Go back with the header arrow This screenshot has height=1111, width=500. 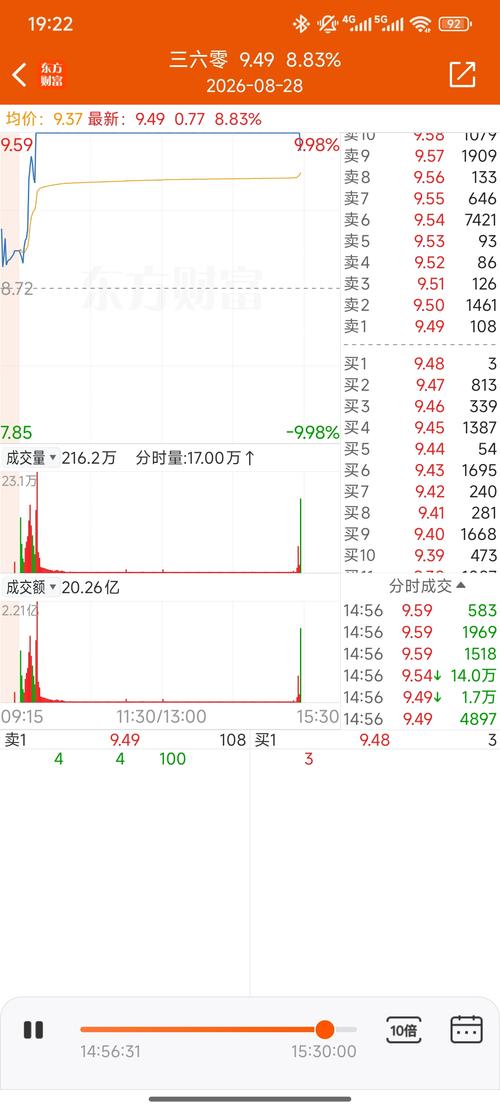click(x=19, y=74)
